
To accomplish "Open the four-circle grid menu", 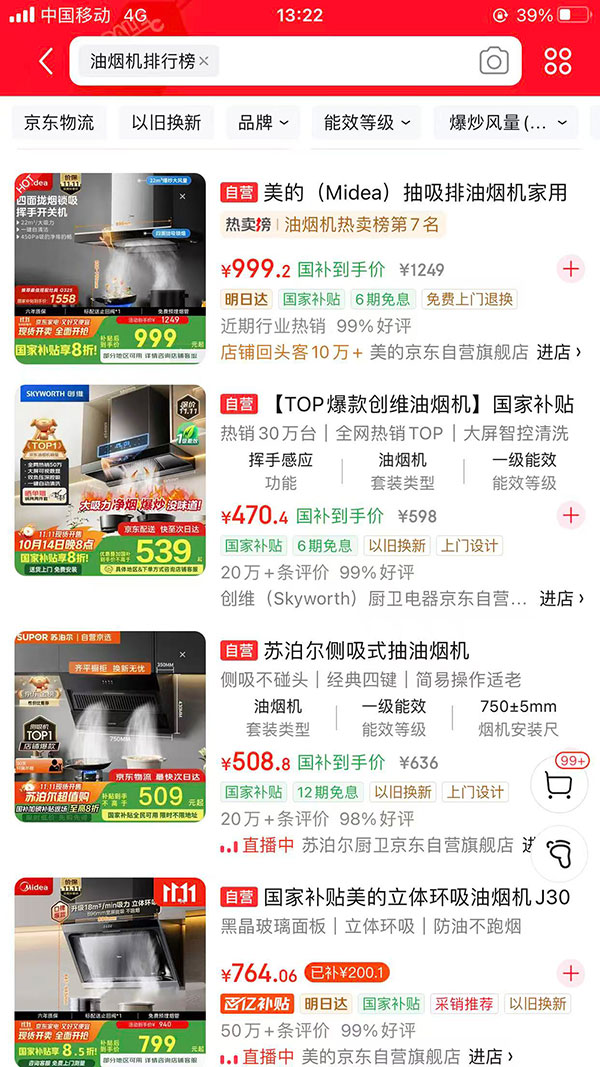I will (x=558, y=61).
